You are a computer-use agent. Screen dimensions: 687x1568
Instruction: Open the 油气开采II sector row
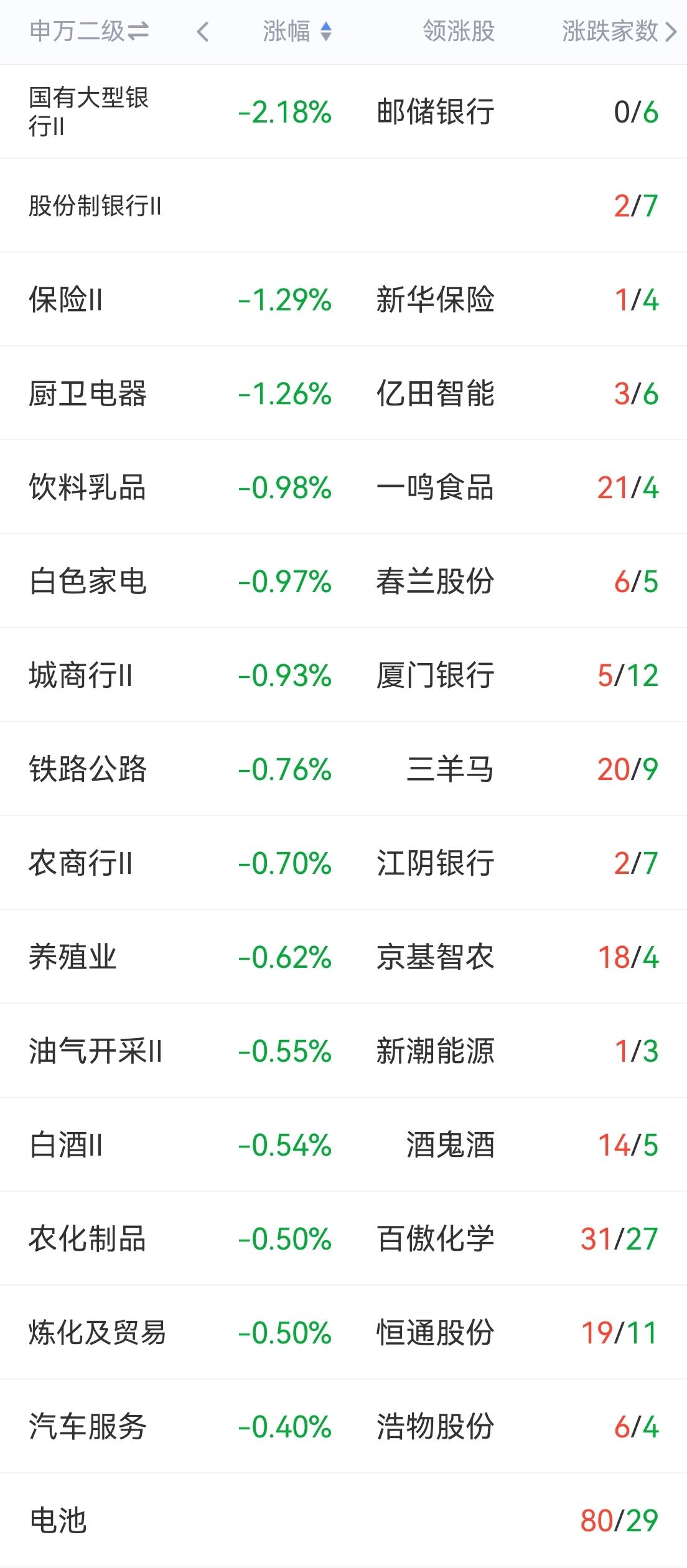[343, 1051]
